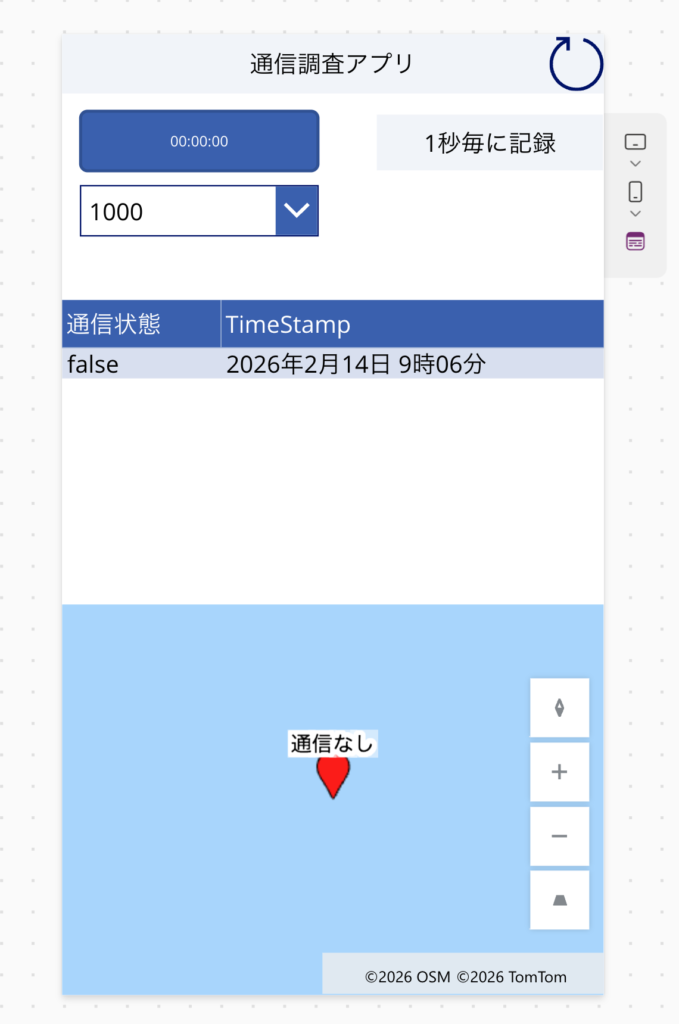Screen dimensions: 679x1024
Task: Tap the 00:00:00 timer button
Action: pyautogui.click(x=199, y=141)
